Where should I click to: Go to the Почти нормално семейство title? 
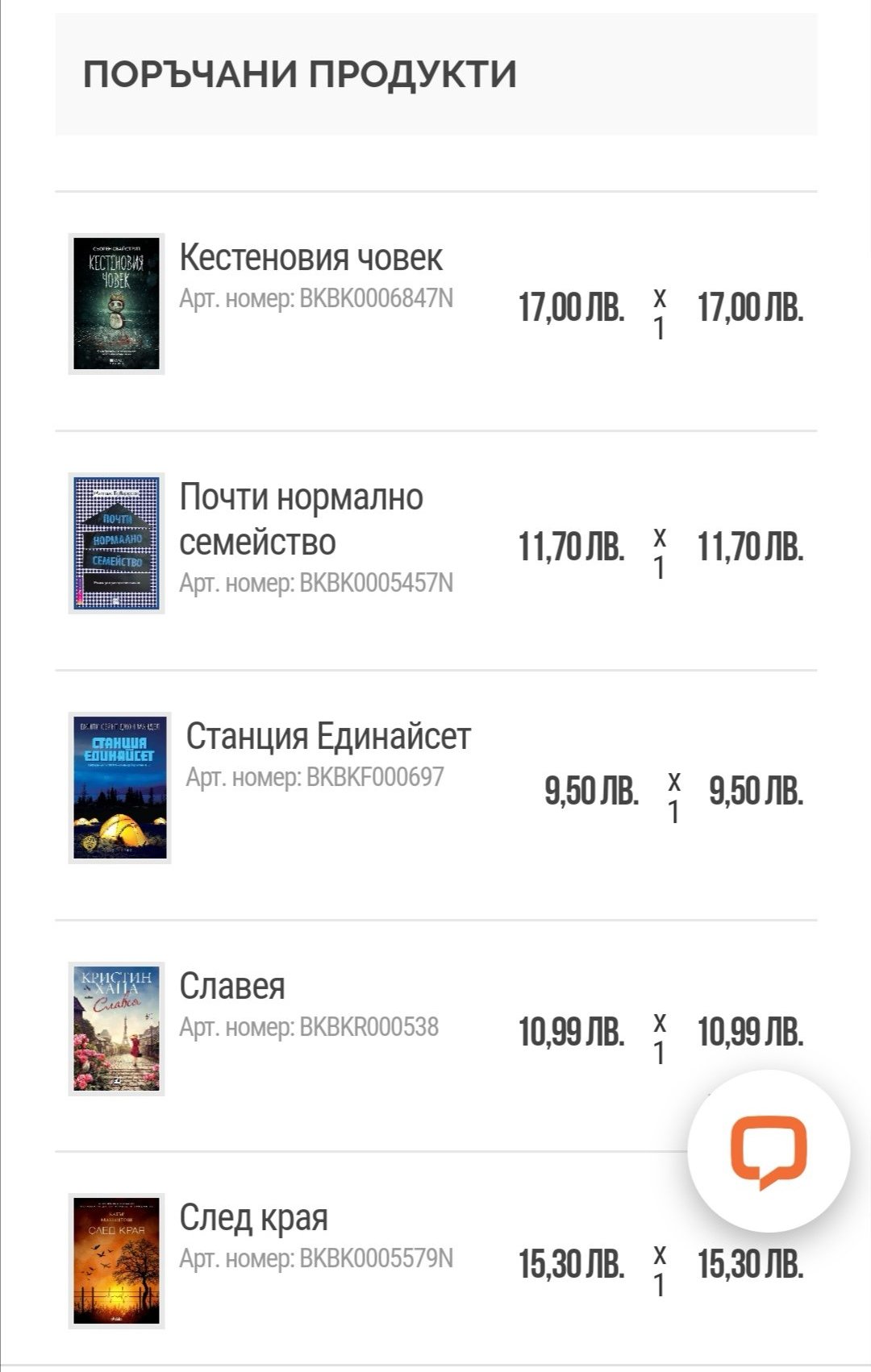click(300, 519)
